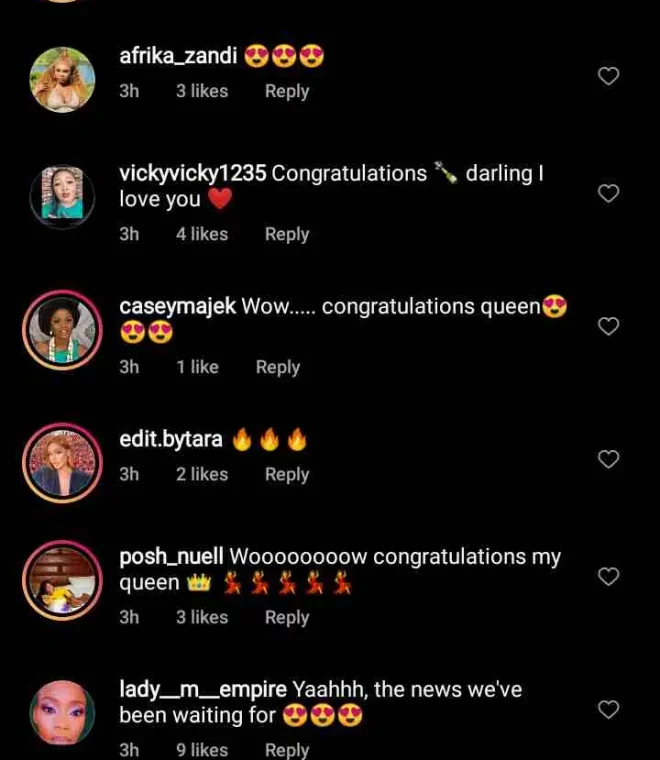Reply to caseymajek's comment

pos(277,367)
